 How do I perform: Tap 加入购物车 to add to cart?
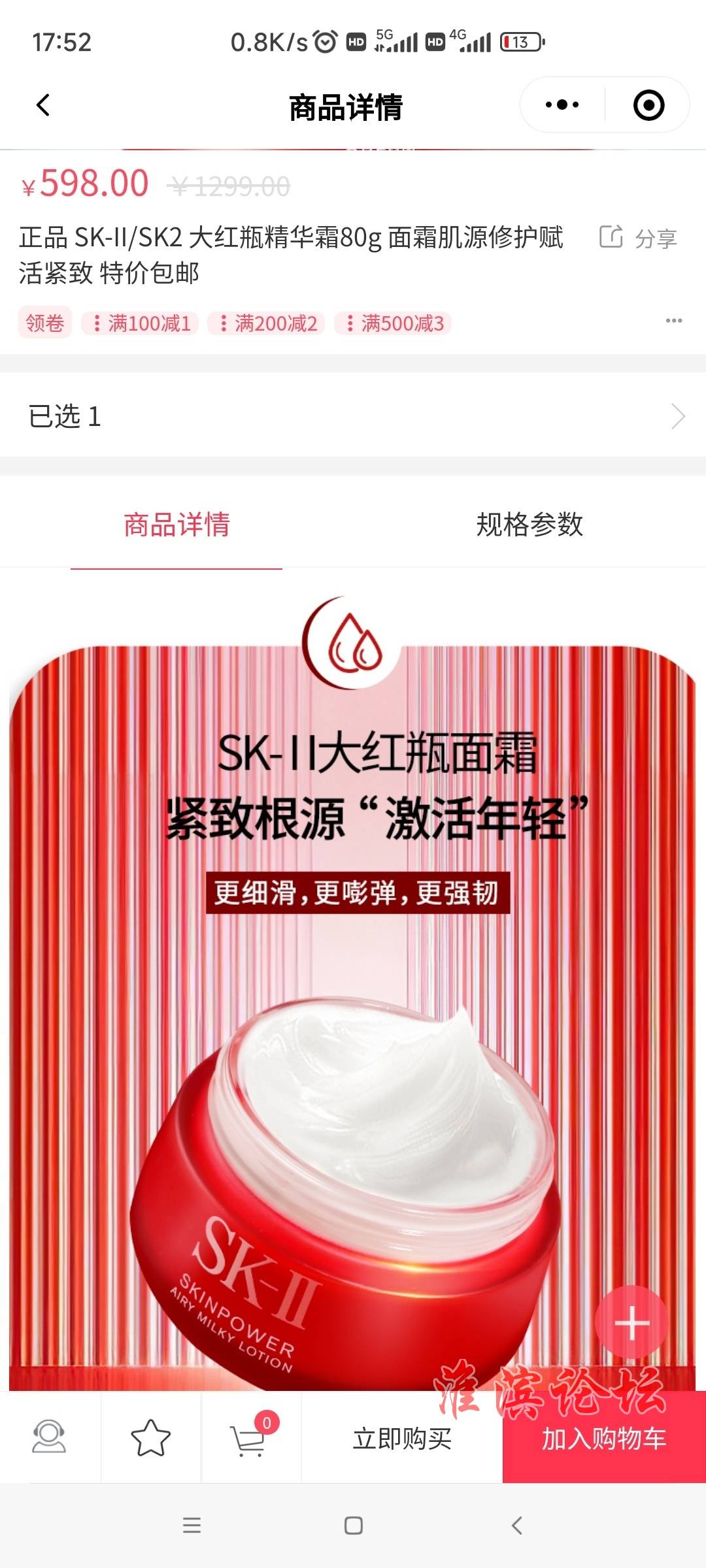[x=604, y=1439]
